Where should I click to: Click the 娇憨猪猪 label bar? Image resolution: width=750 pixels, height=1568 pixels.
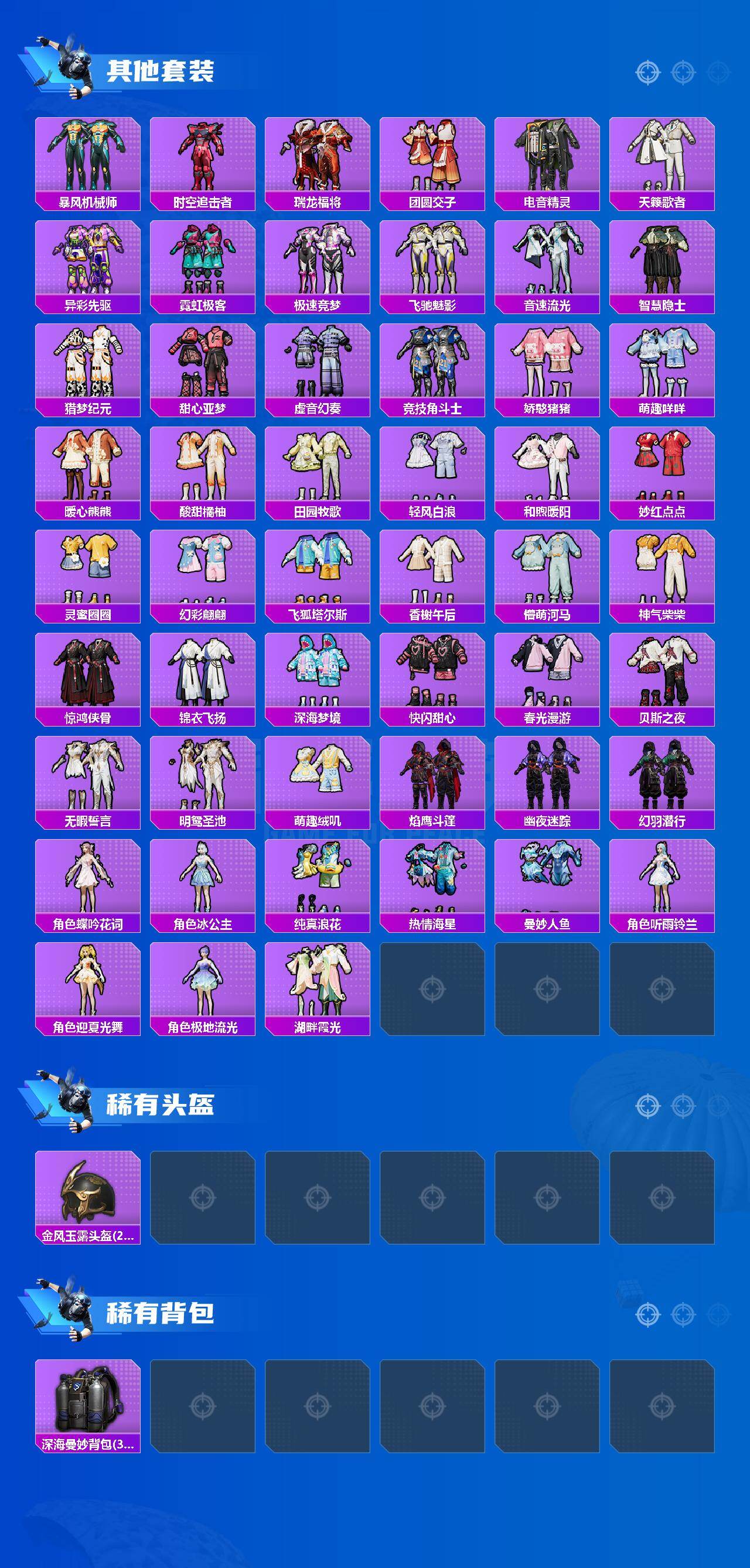547,410
